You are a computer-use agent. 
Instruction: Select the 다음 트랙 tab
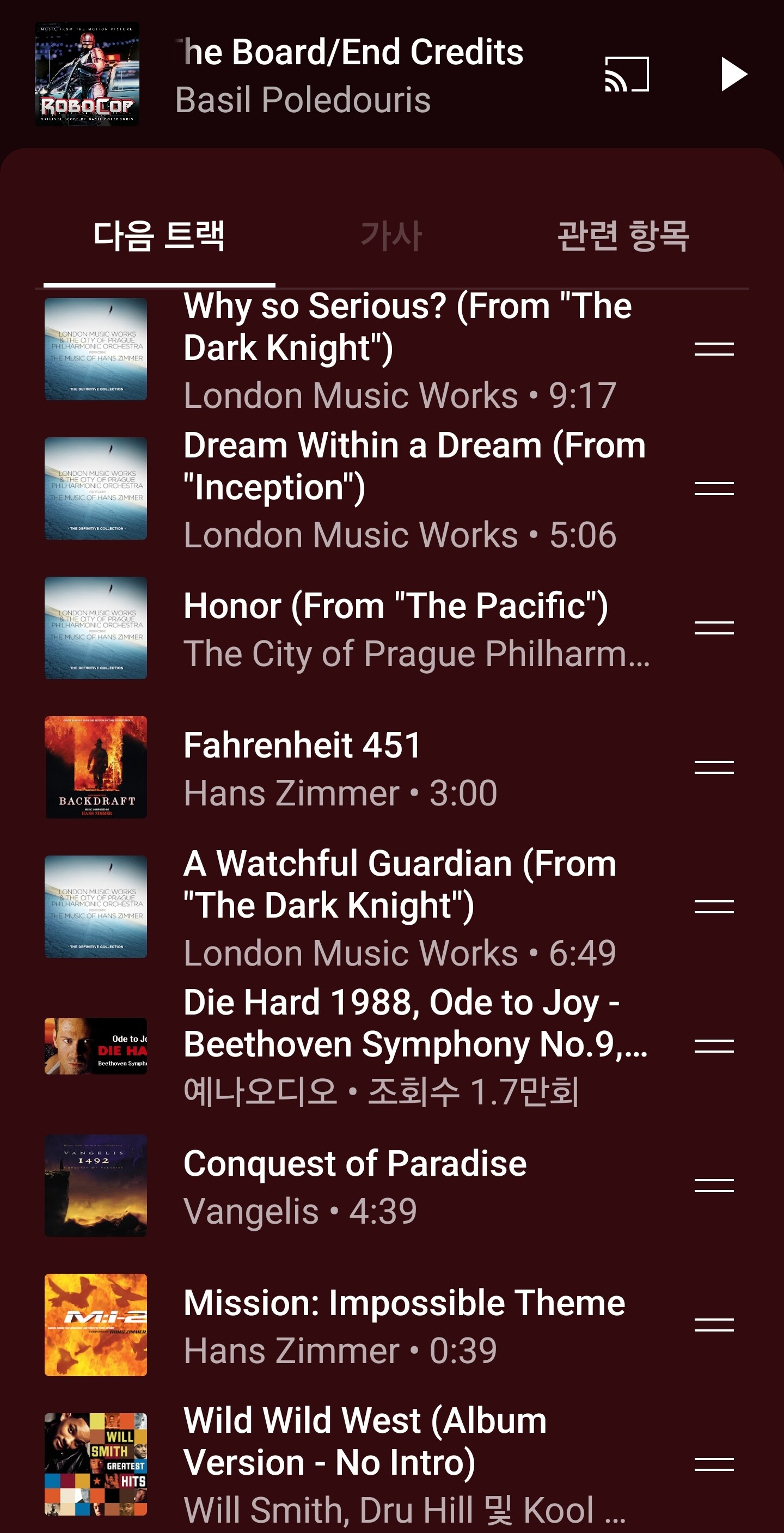click(159, 236)
